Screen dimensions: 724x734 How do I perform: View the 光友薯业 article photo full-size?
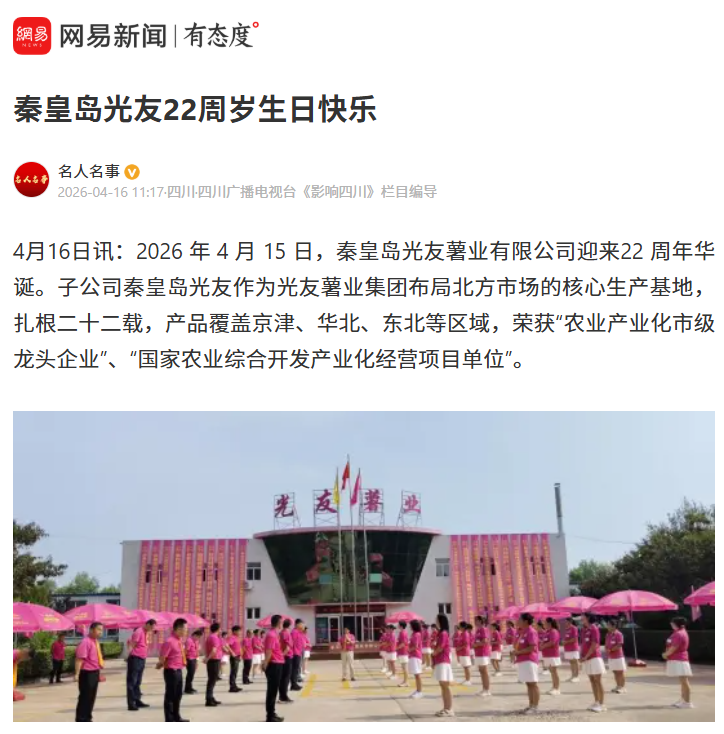[x=363, y=566]
